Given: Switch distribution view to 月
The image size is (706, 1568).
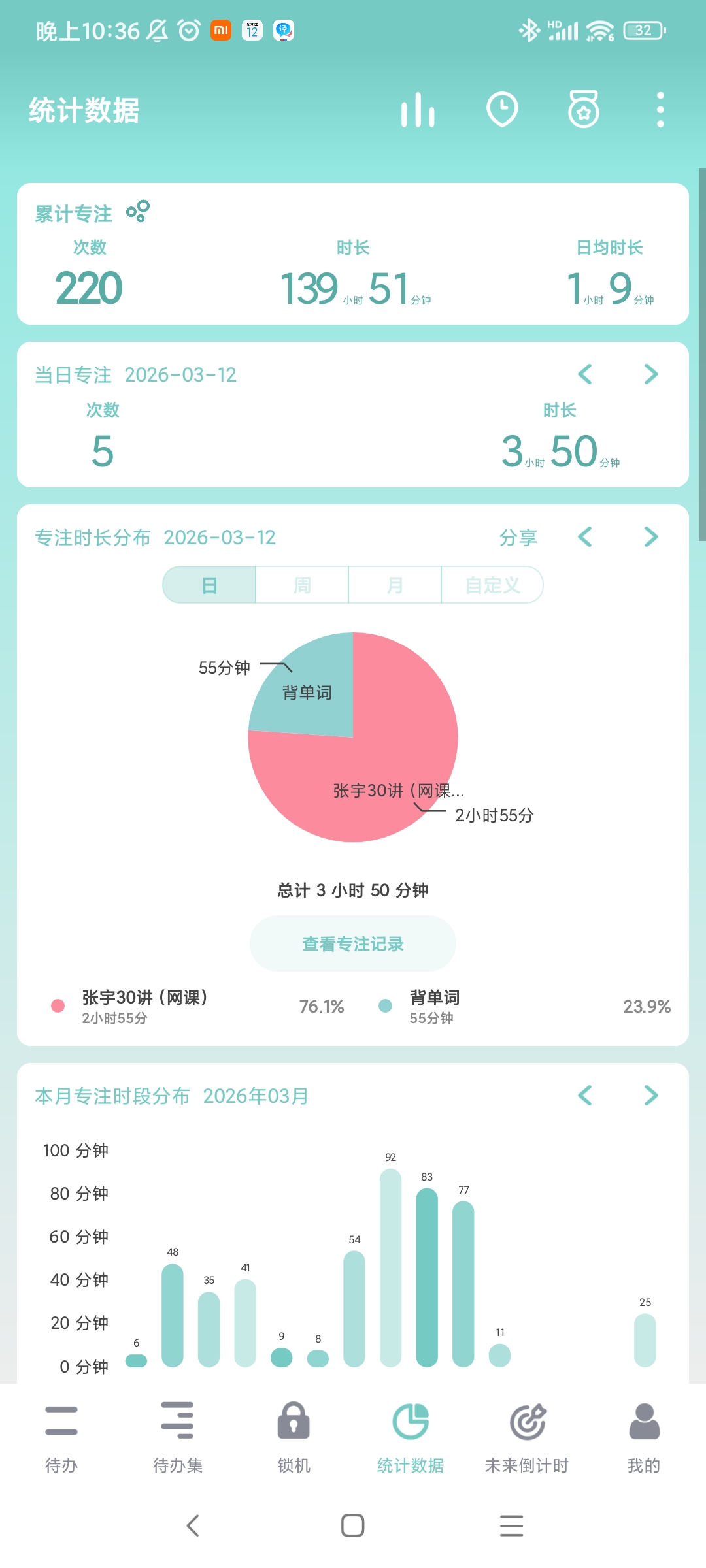Looking at the screenshot, I should pyautogui.click(x=395, y=585).
